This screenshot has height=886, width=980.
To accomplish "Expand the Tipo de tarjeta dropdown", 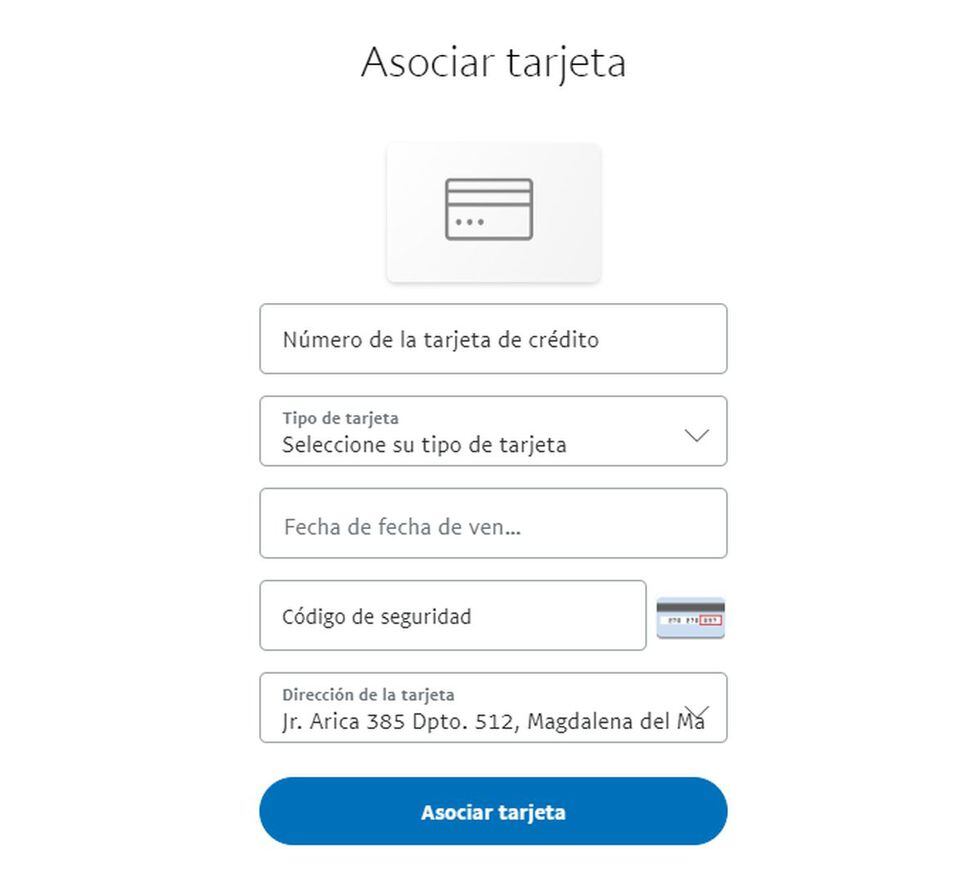I will [493, 432].
